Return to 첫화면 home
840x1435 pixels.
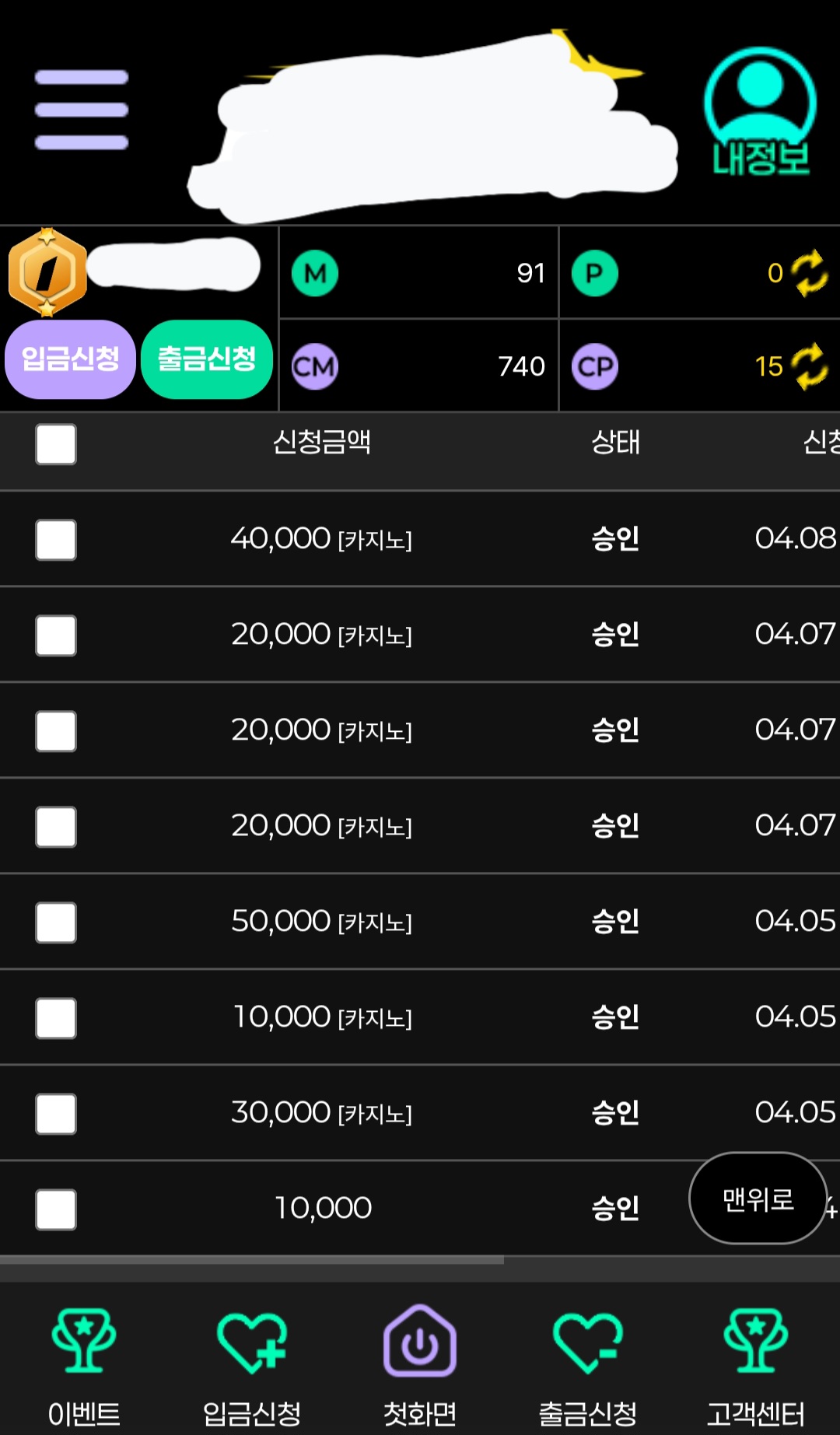pos(420,1367)
